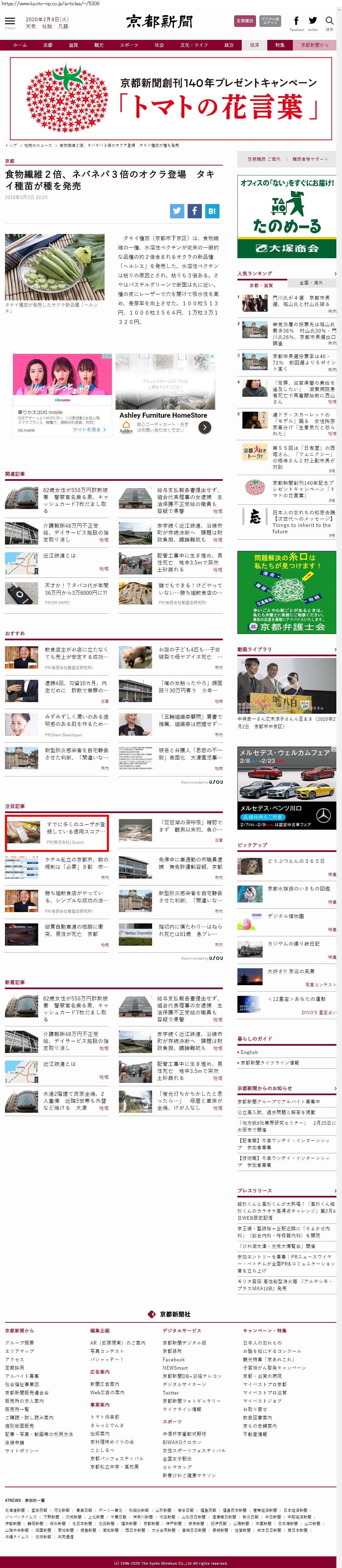
Task: Open the デジタル版ログイン button
Action: coord(270,21)
